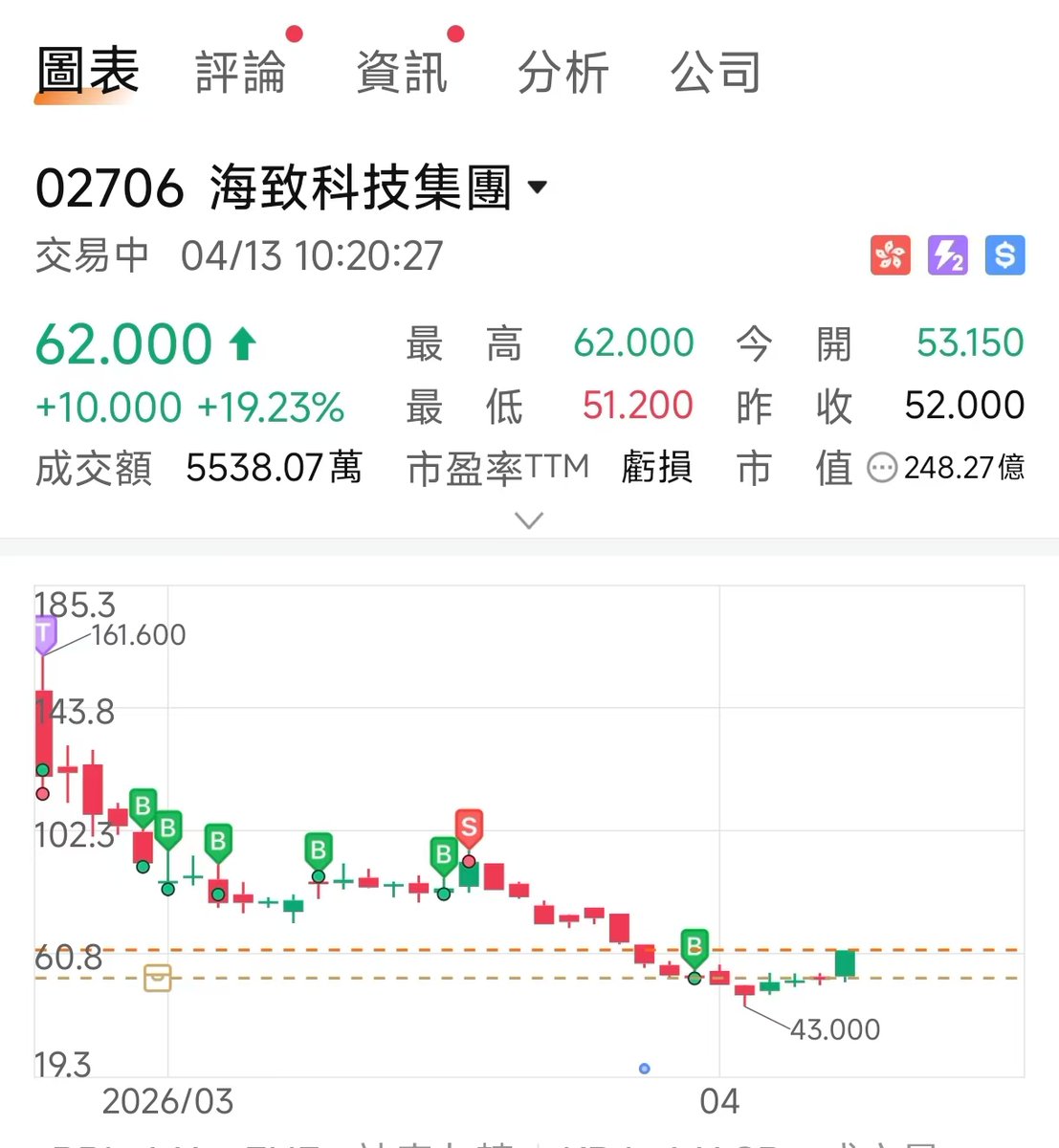Switch to the 評論 tab

tap(240, 73)
